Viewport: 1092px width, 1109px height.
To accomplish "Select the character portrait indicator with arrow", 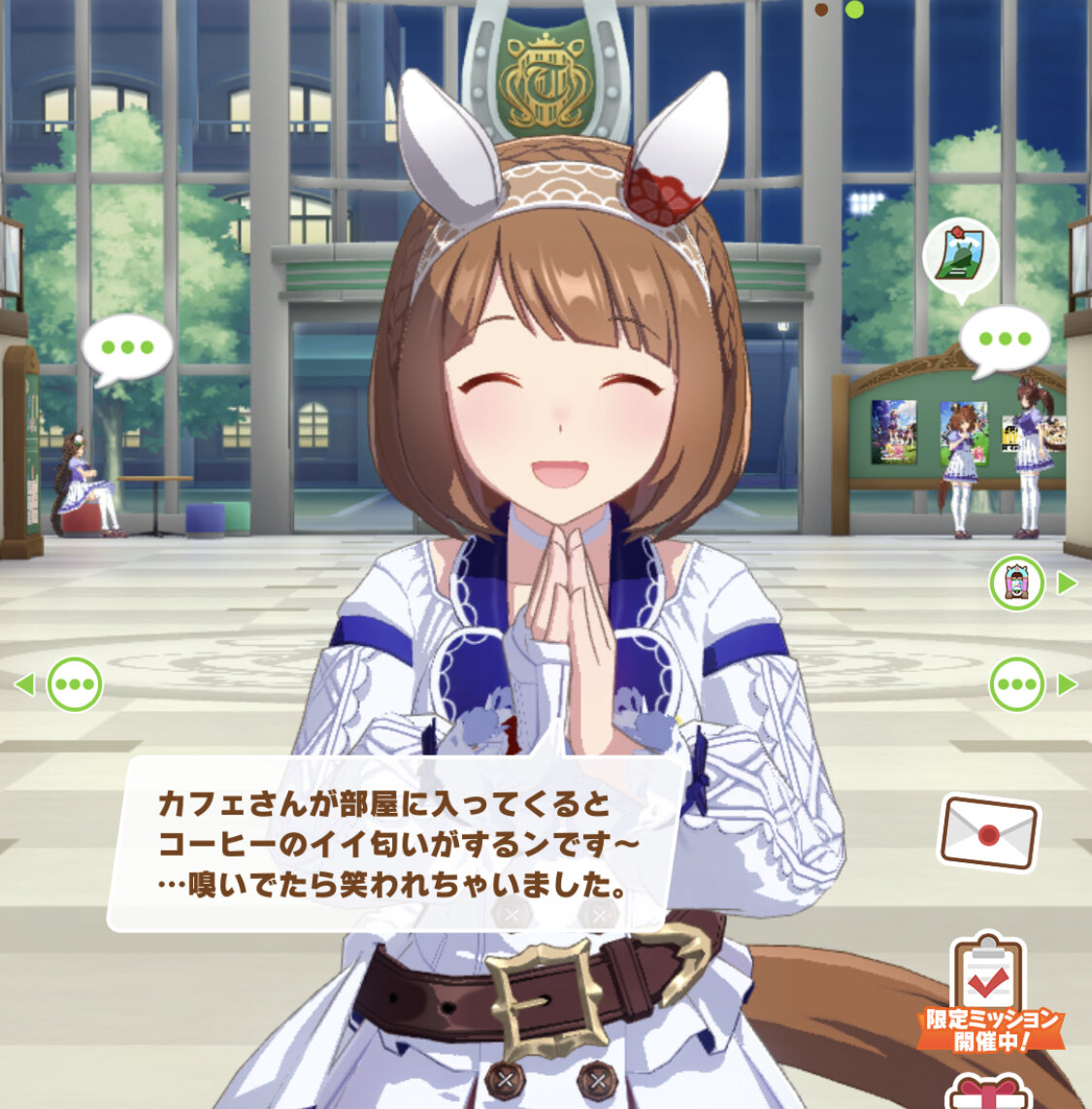I will click(1016, 584).
